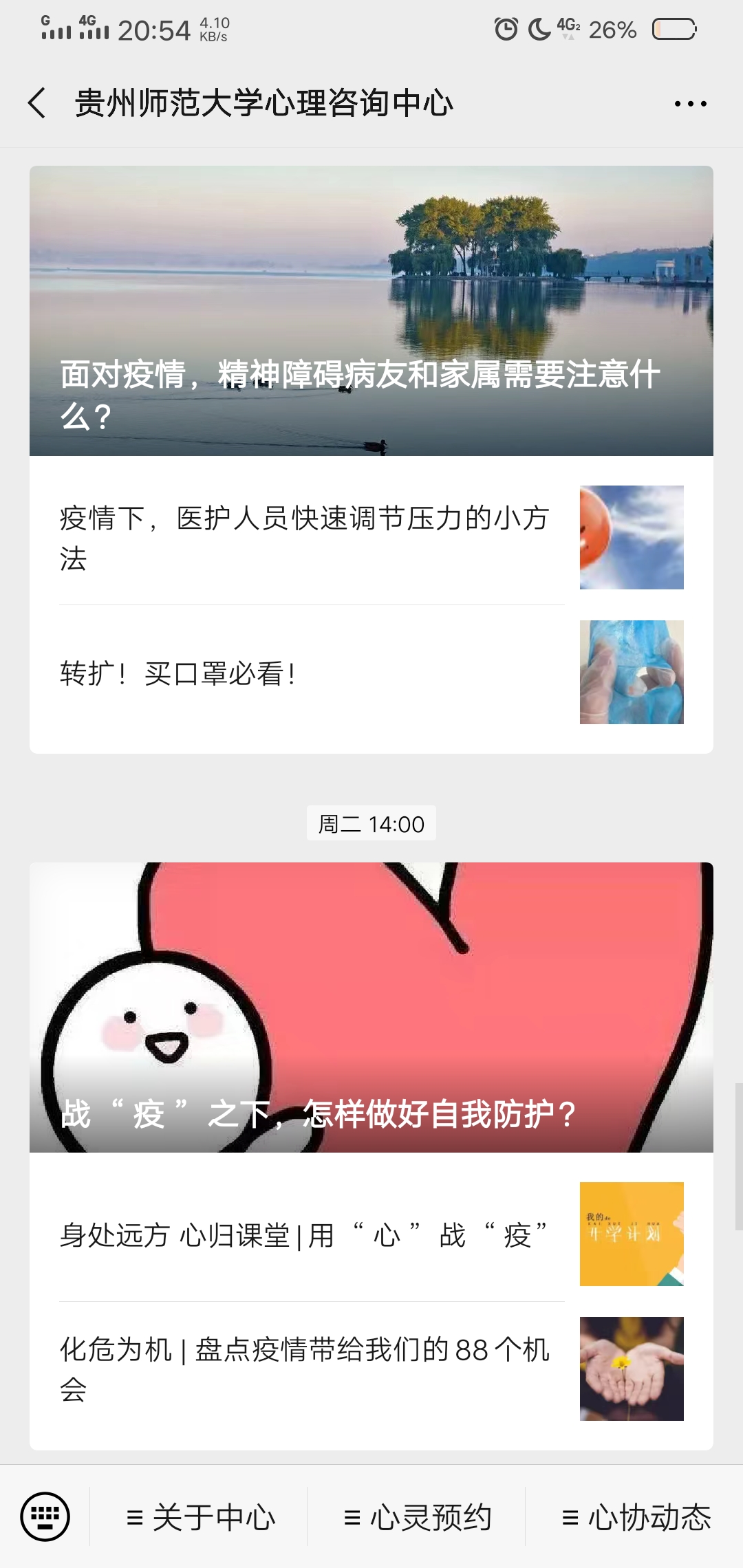This screenshot has height=1568, width=743.
Task: Open article 战“疫”之下，怎样做好自我防护
Action: tap(371, 1007)
